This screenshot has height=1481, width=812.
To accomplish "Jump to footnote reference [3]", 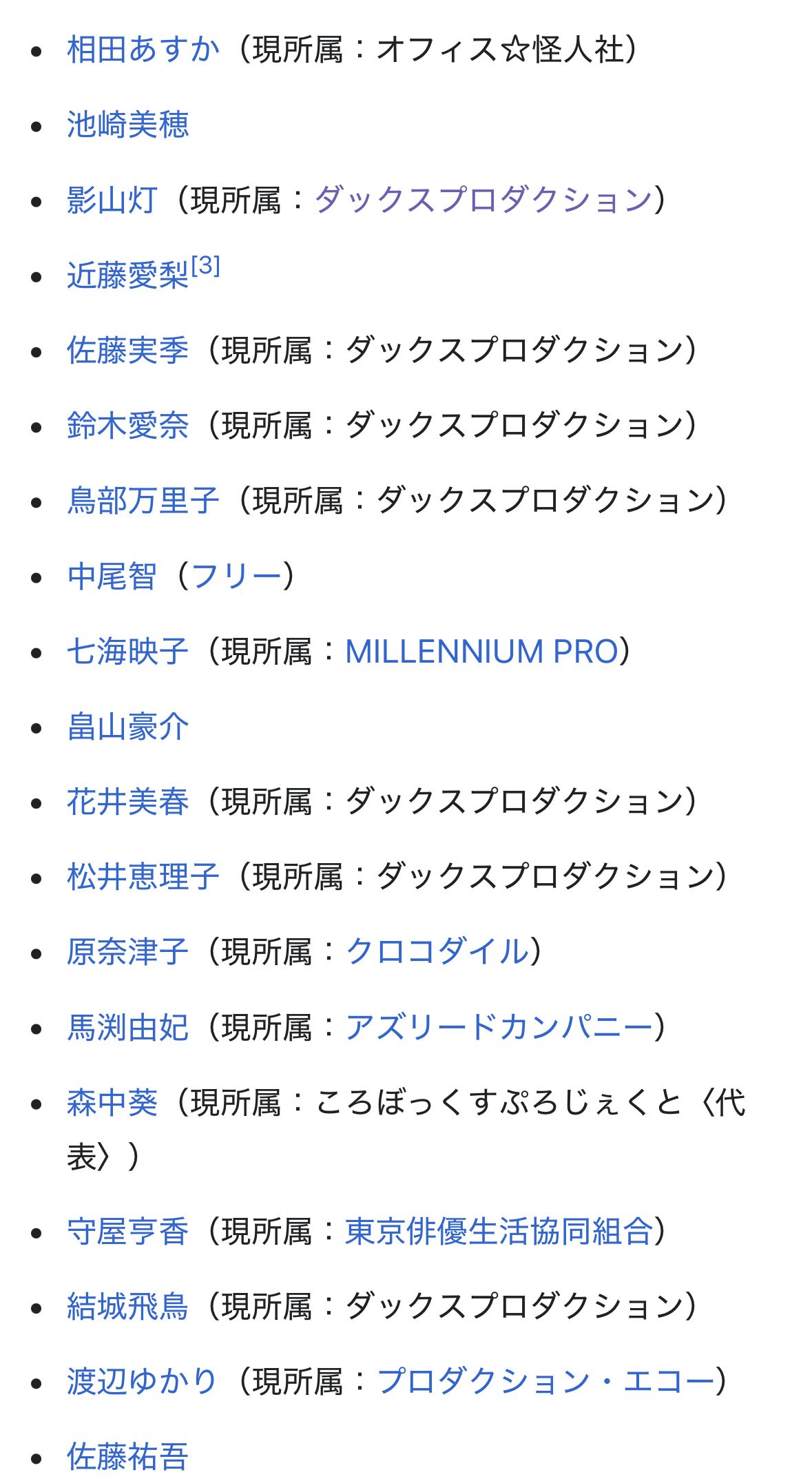I will pos(205,265).
